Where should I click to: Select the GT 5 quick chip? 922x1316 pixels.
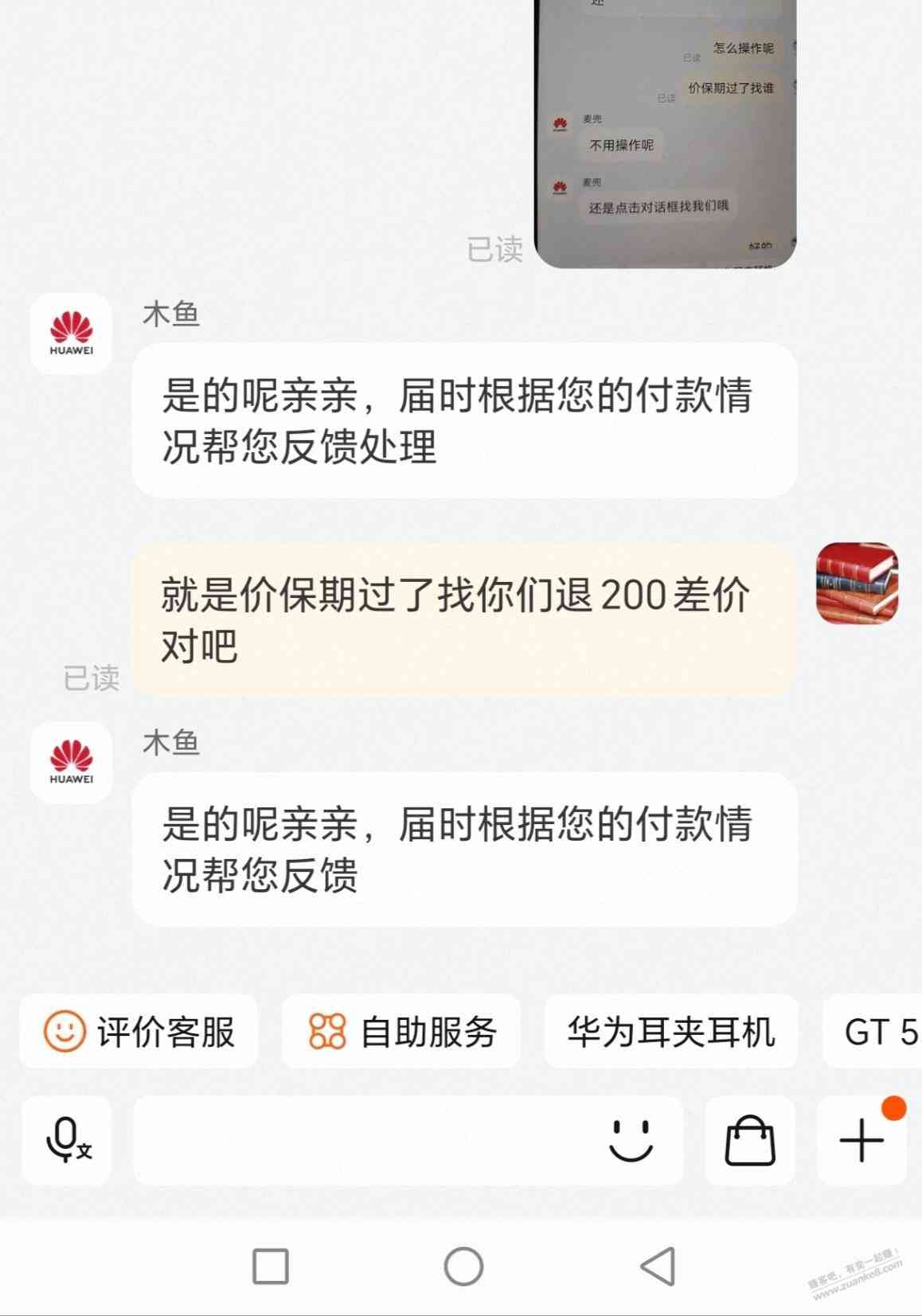click(876, 1032)
